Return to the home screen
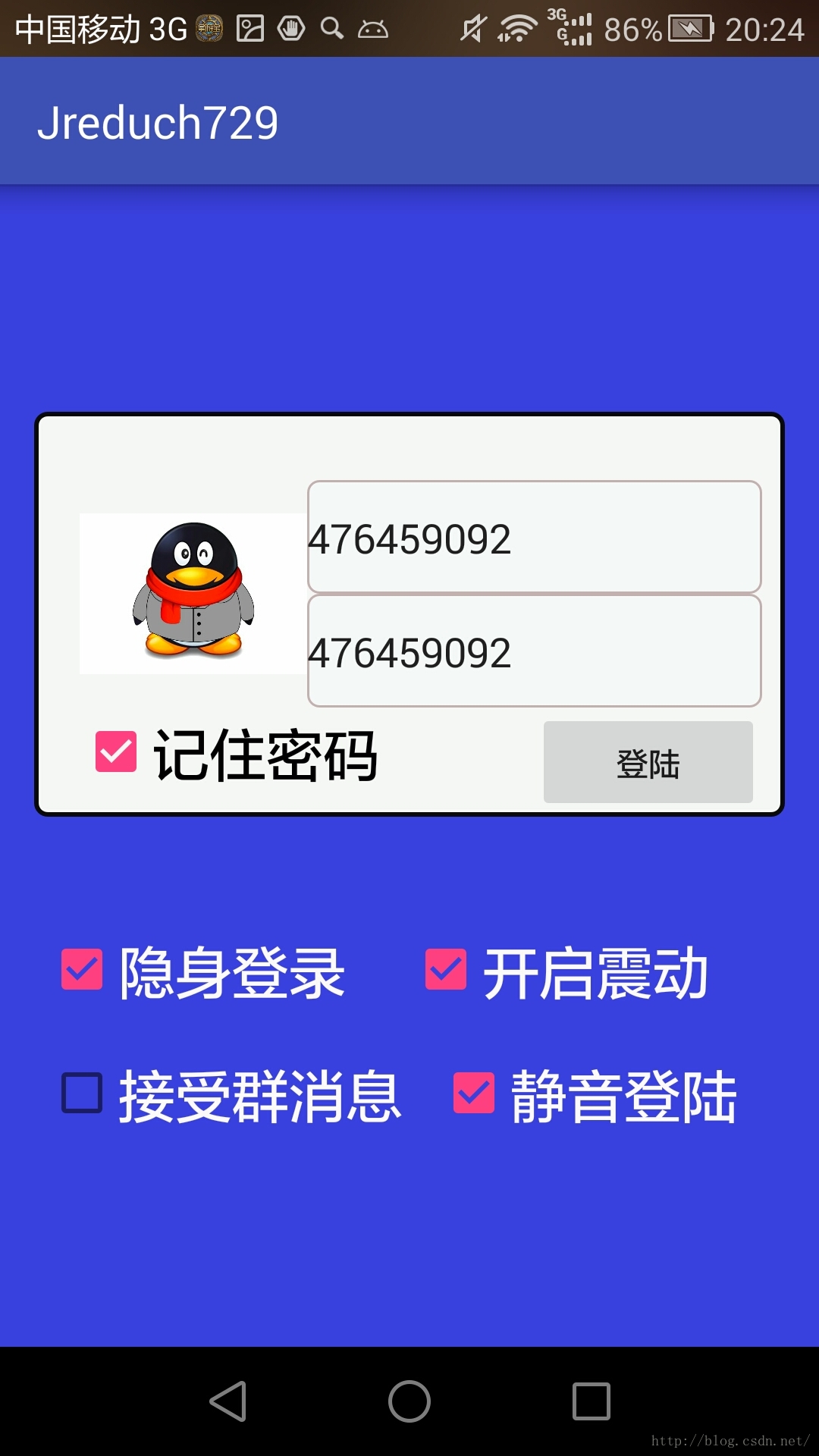The image size is (819, 1456). pyautogui.click(x=409, y=1401)
